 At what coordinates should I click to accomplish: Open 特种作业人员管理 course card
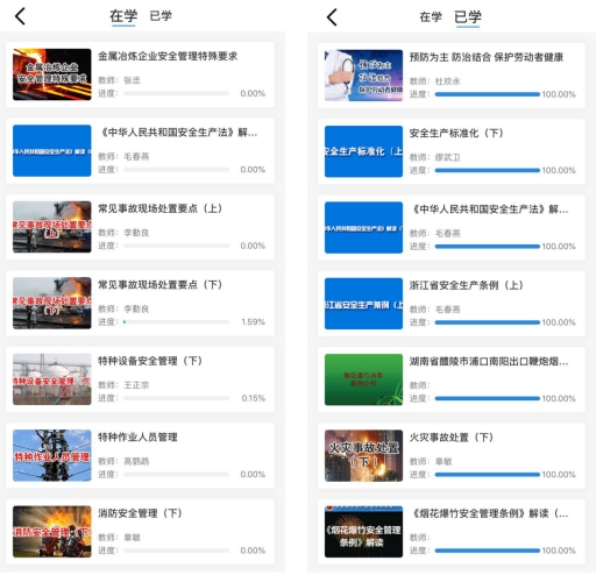click(x=140, y=455)
